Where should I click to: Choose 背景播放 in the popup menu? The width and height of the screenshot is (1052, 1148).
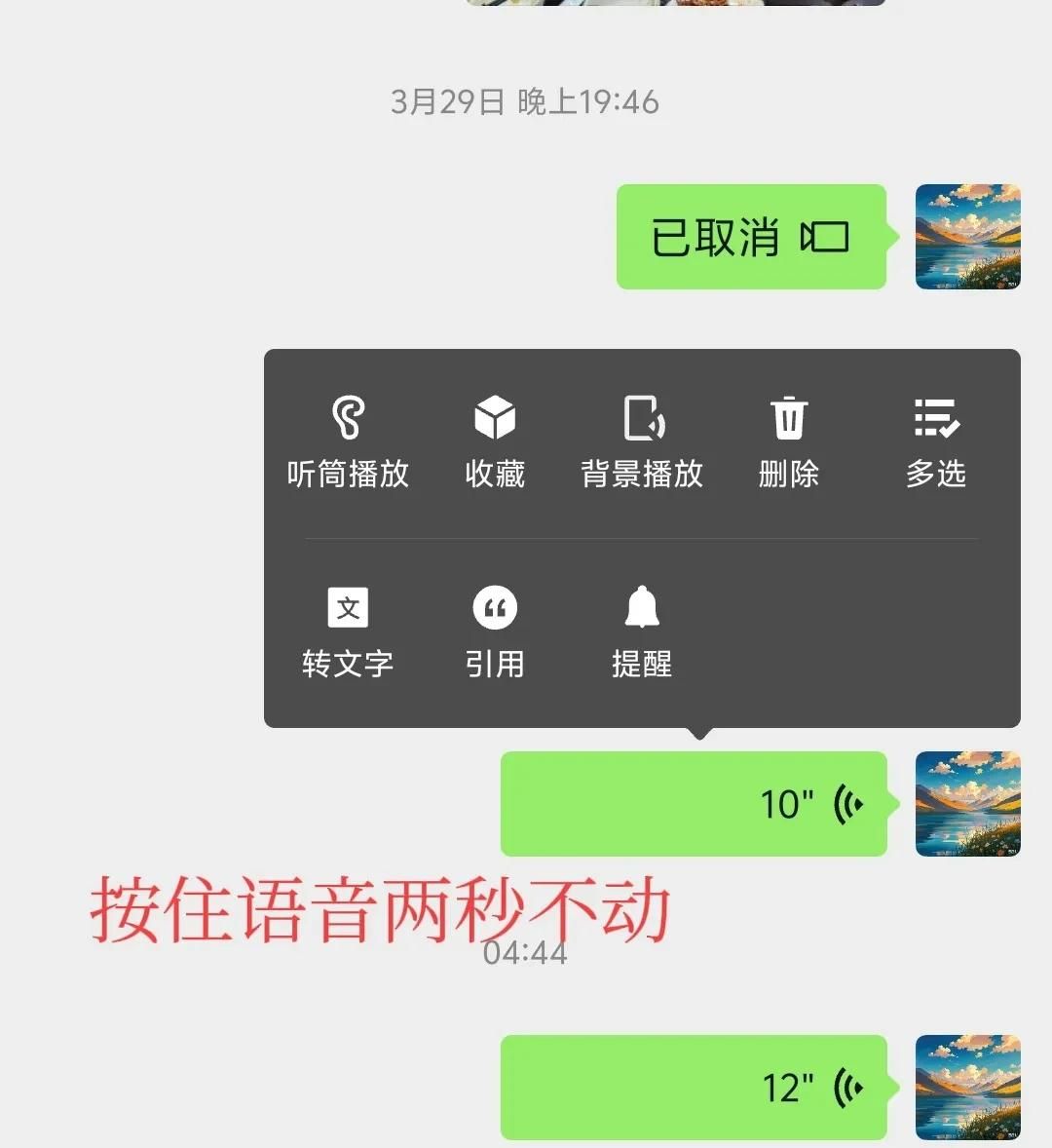pyautogui.click(x=642, y=441)
